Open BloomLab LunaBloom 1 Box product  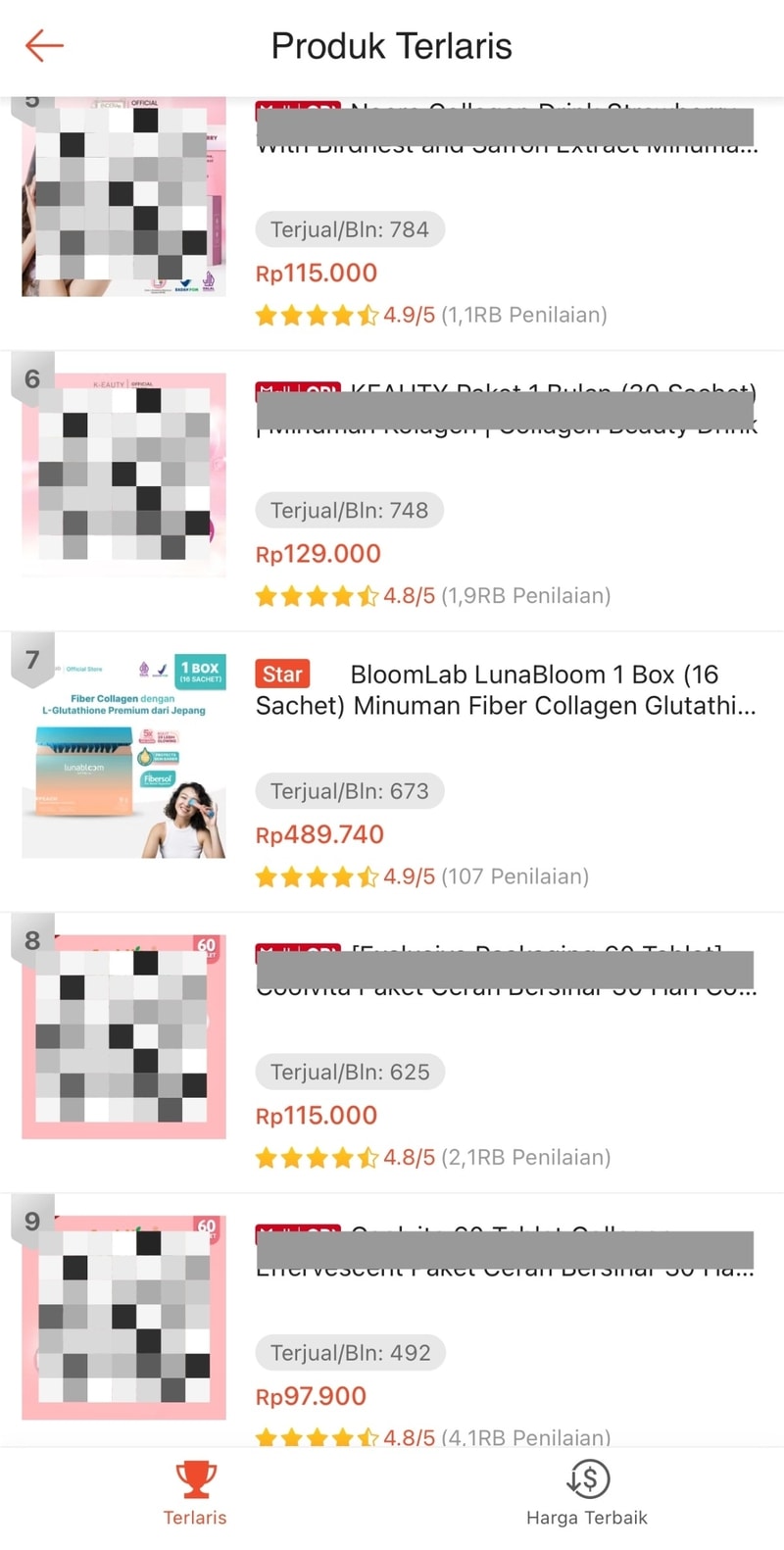[x=504, y=690]
